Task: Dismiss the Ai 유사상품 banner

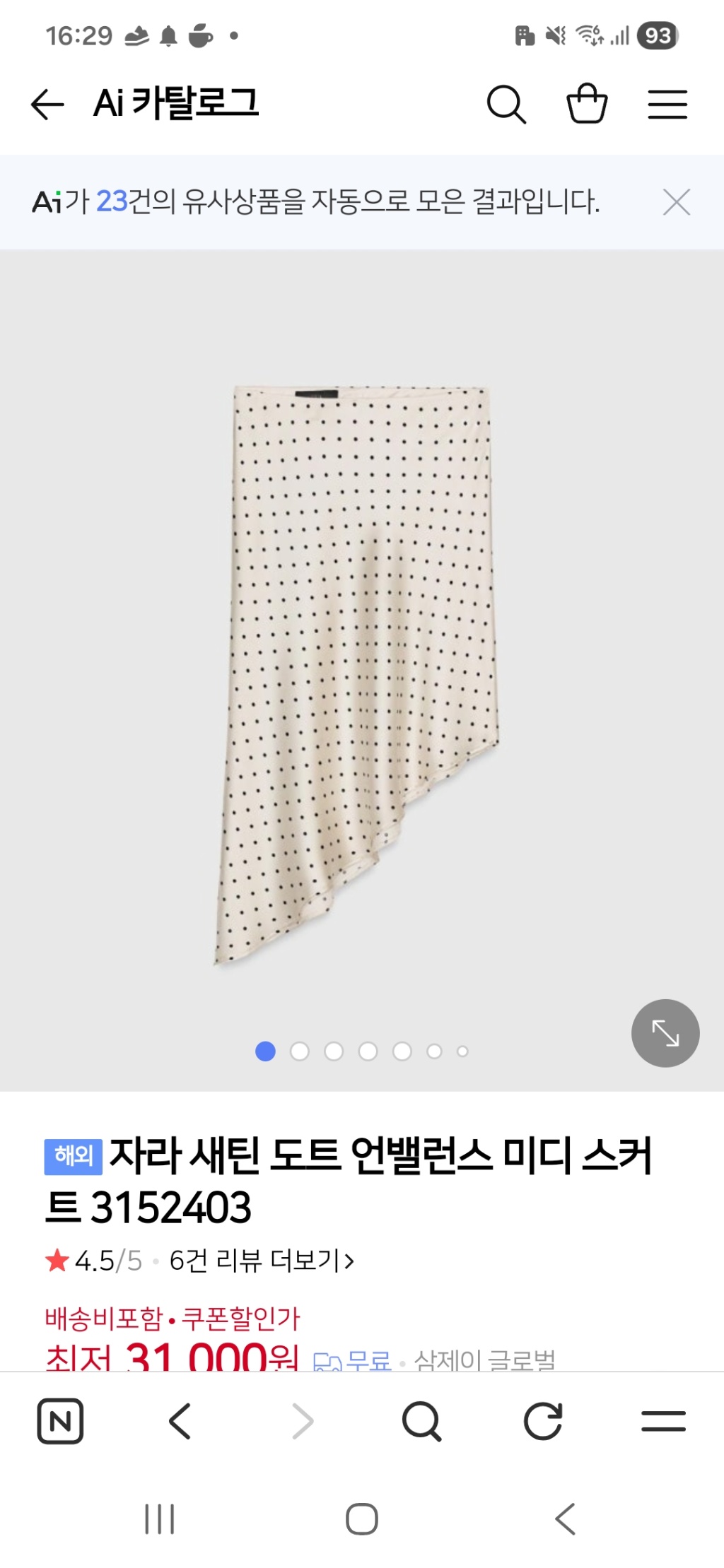Action: point(677,202)
